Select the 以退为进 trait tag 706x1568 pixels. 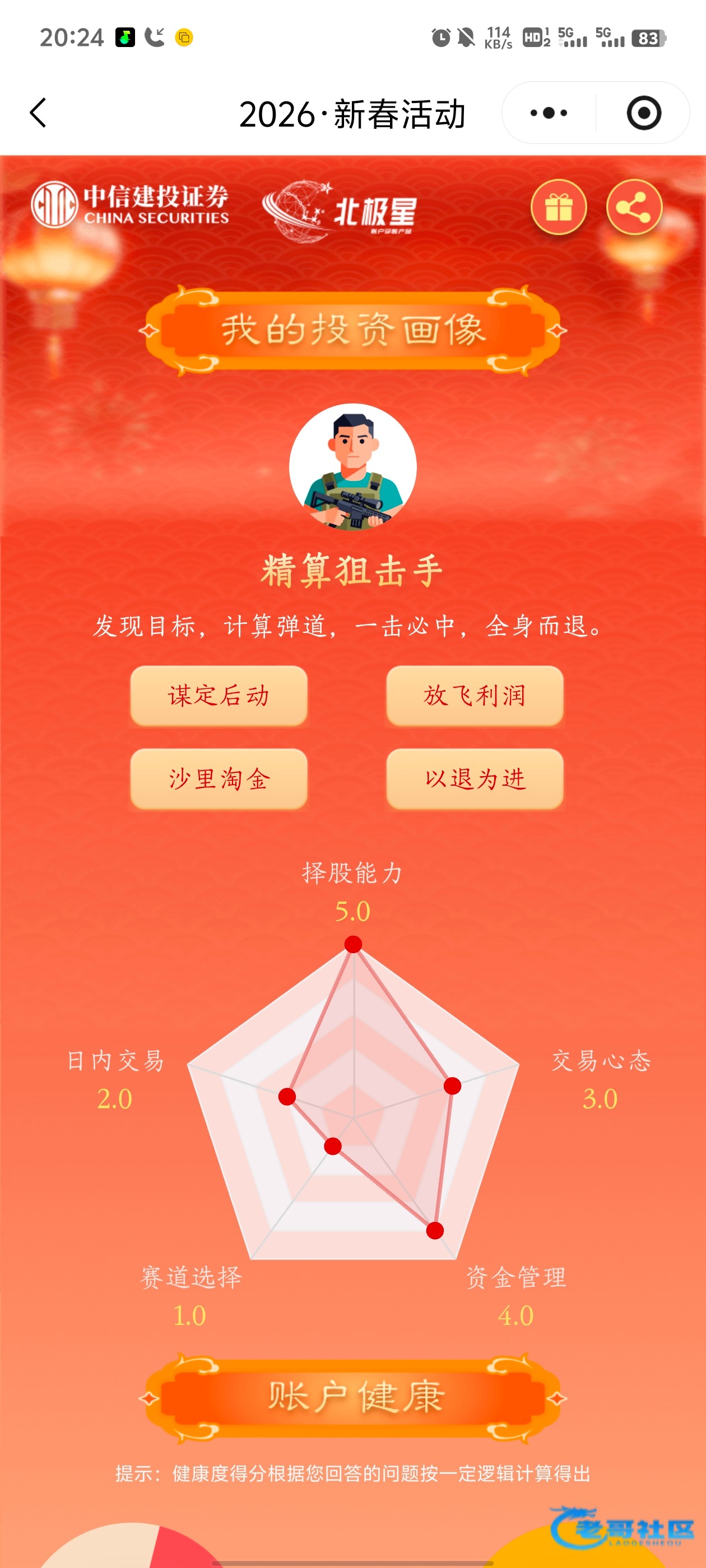tap(475, 778)
